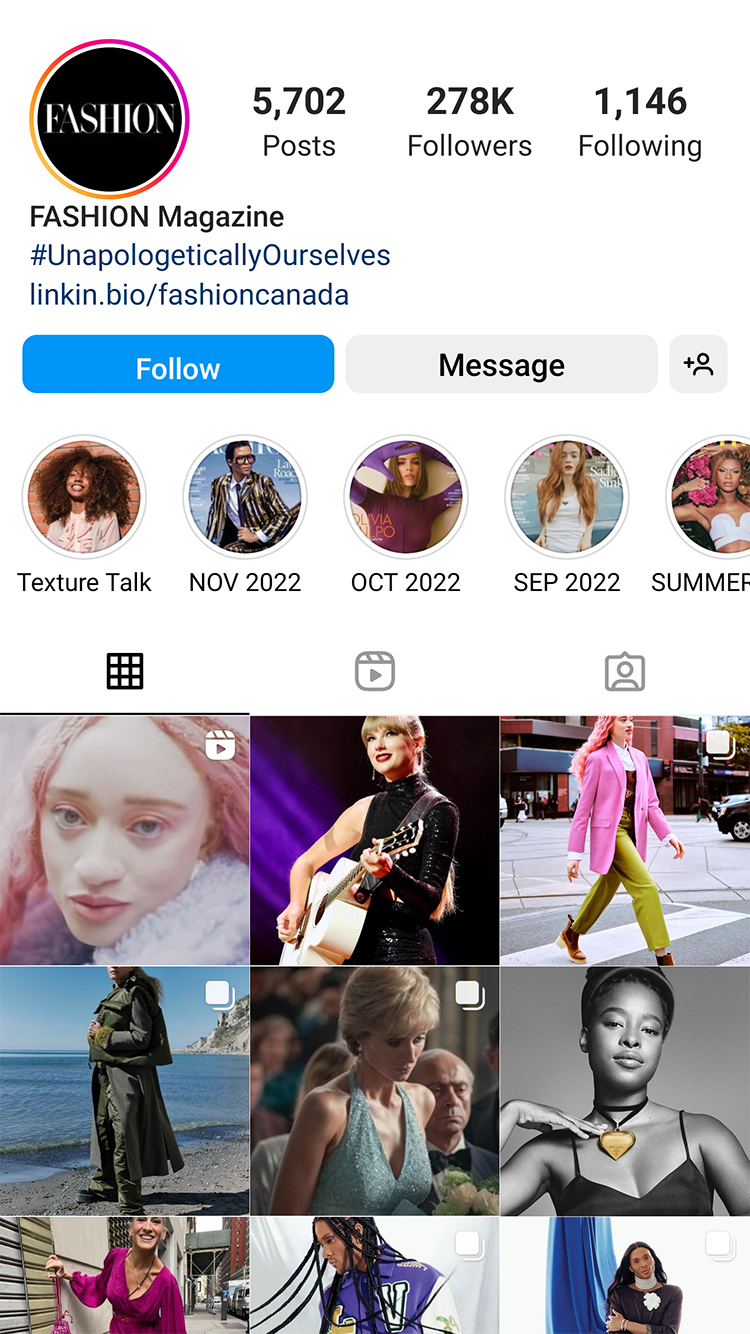
Task: Follow FASHION Magazine
Action: (x=178, y=364)
